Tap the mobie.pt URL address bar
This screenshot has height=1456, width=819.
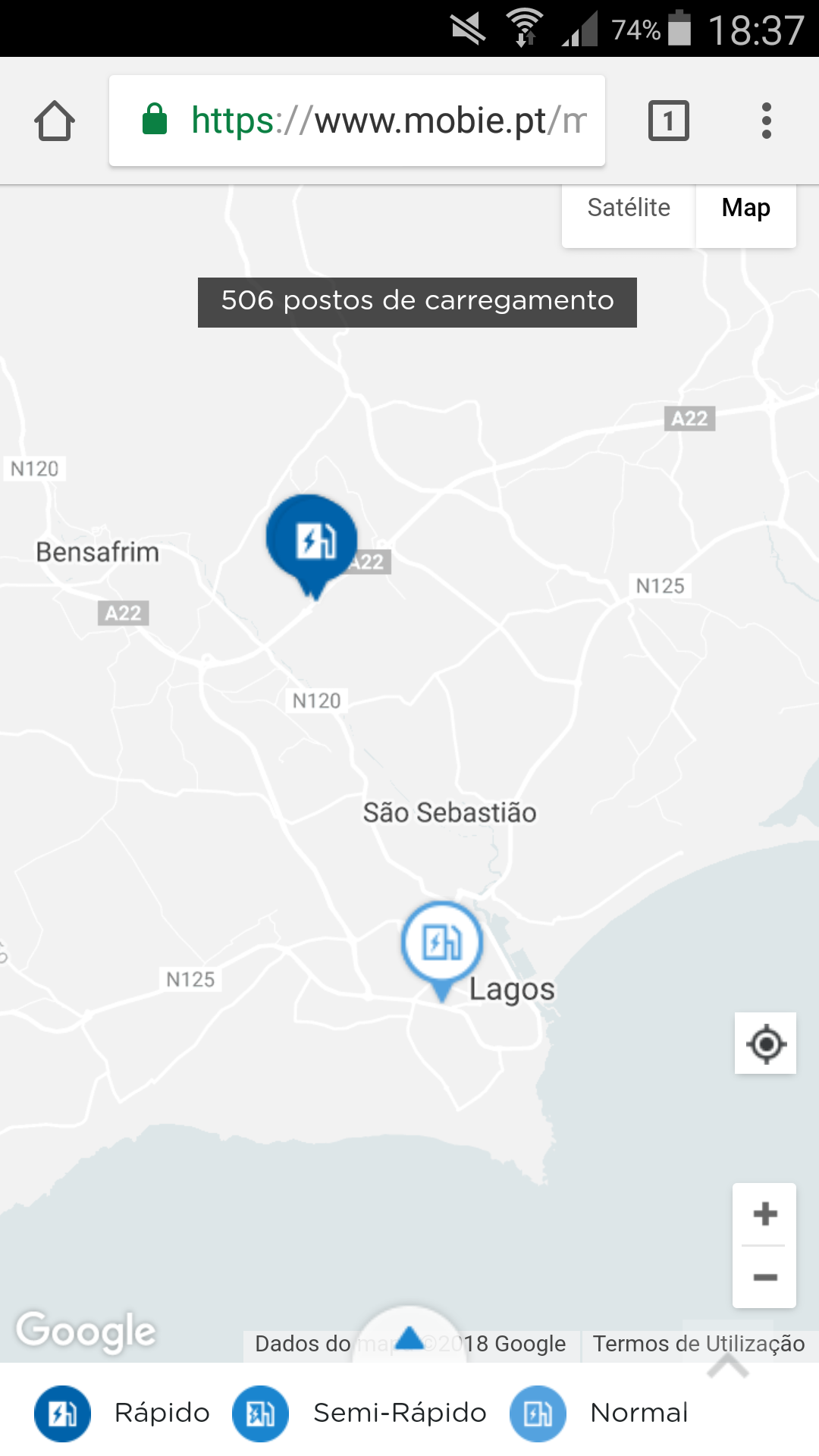356,121
